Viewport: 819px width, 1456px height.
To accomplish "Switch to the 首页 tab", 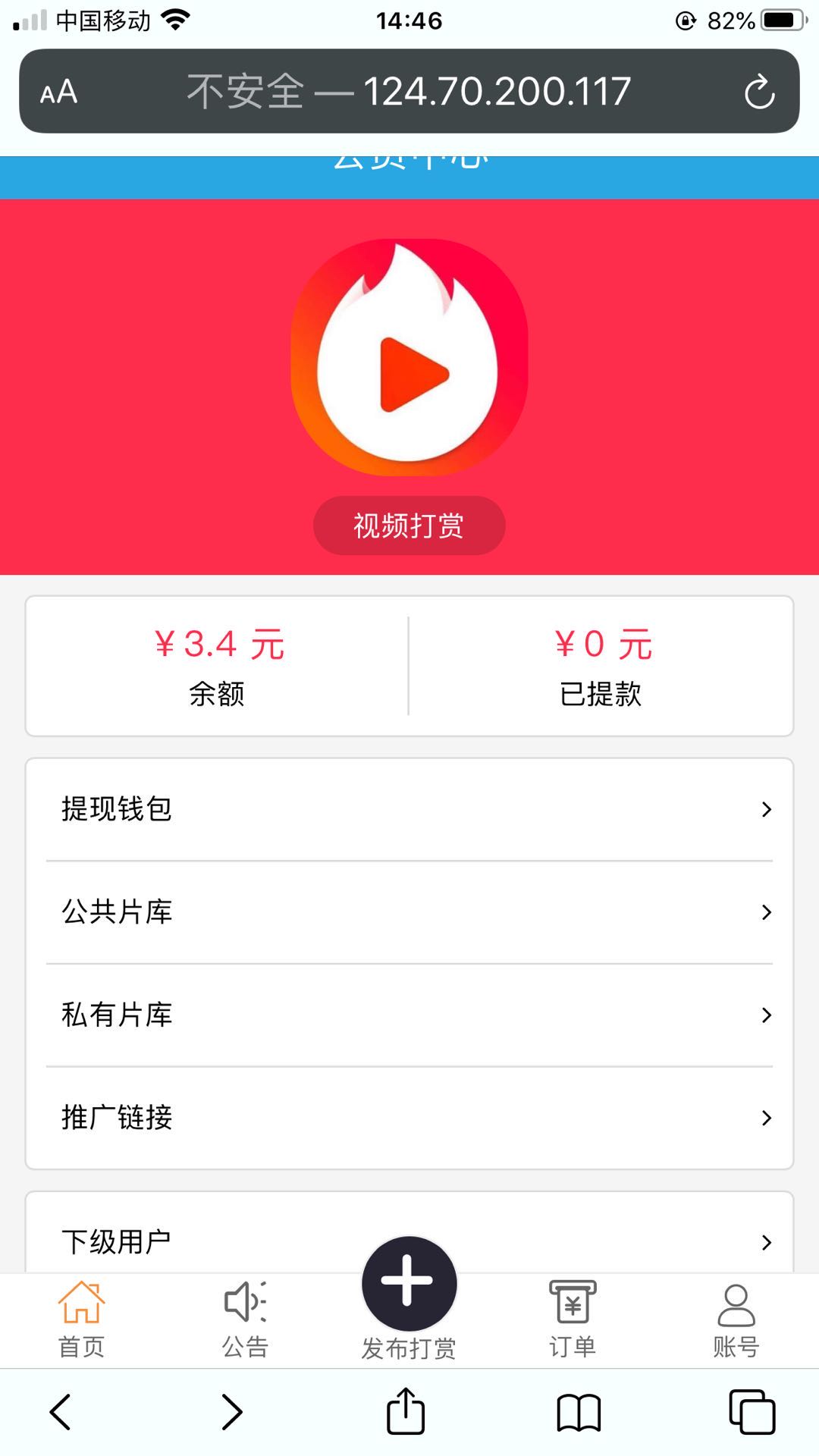I will (x=82, y=1320).
